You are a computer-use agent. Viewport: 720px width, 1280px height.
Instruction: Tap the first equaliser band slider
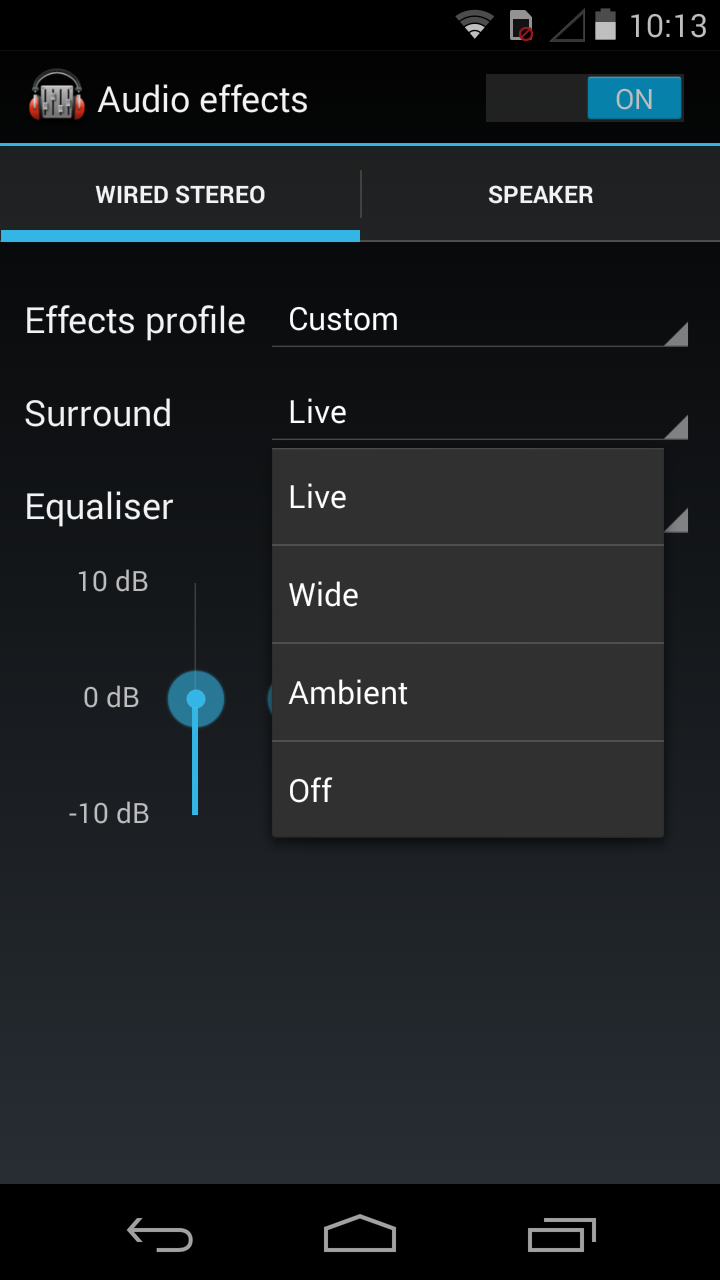pyautogui.click(x=196, y=699)
